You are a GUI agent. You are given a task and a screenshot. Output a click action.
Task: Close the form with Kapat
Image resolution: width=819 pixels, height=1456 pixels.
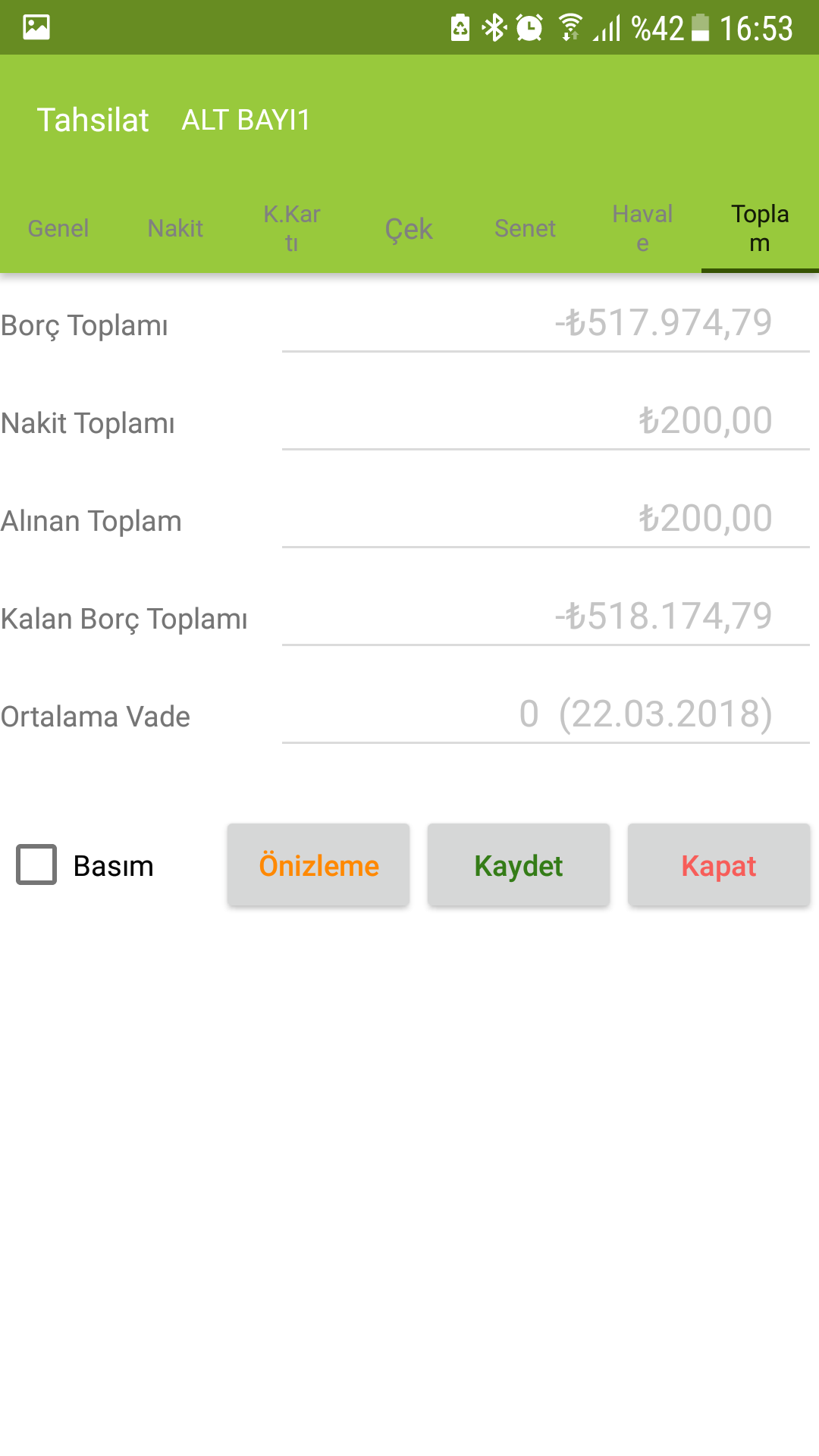(x=719, y=865)
